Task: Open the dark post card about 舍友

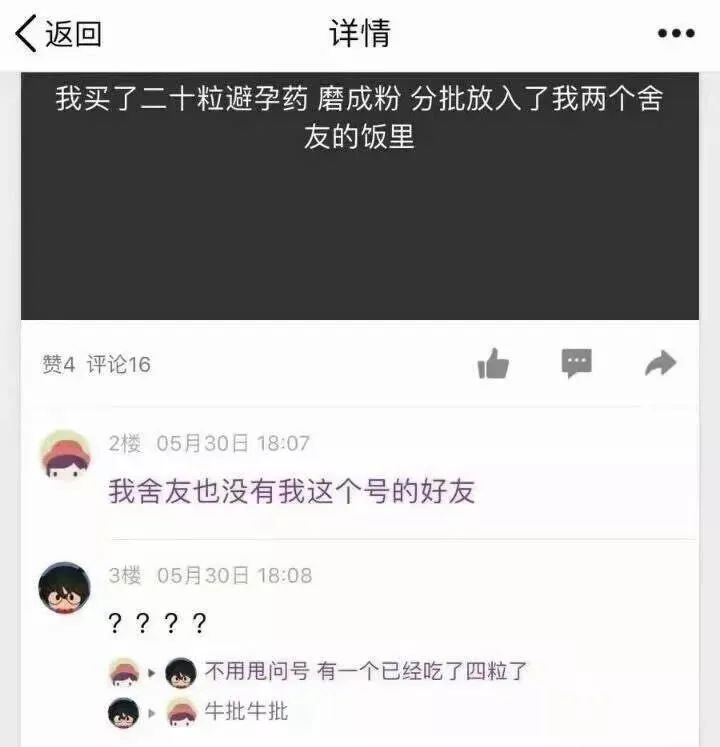Action: (x=360, y=195)
